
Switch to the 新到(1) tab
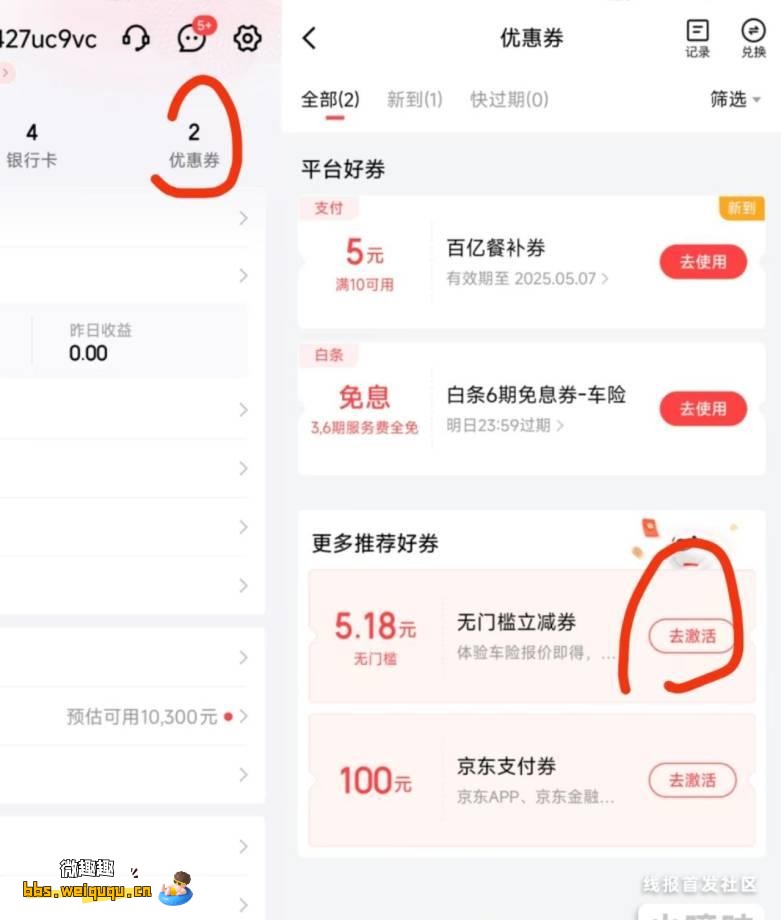(x=414, y=100)
